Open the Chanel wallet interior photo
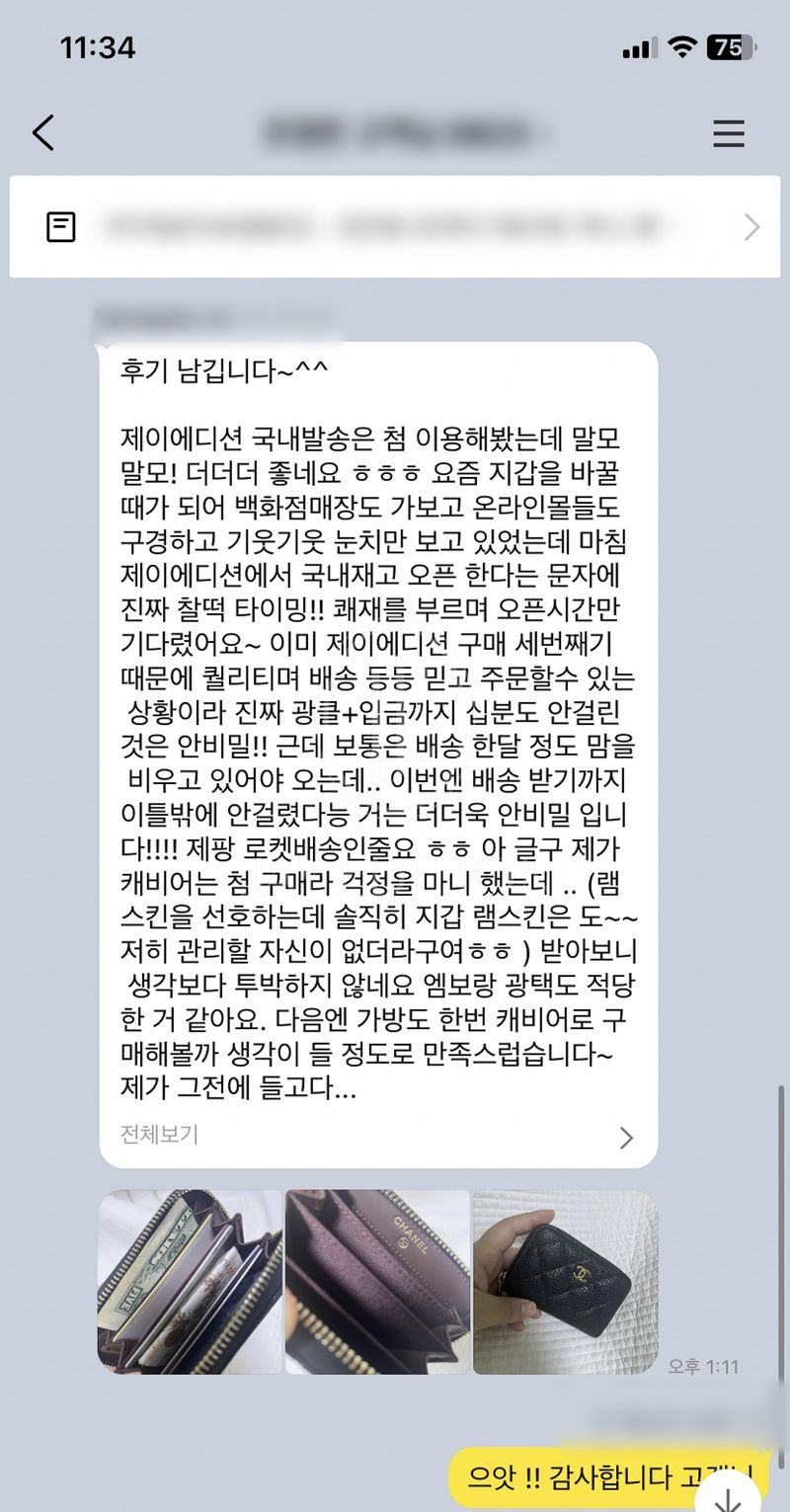The image size is (790, 1512). point(377,1282)
